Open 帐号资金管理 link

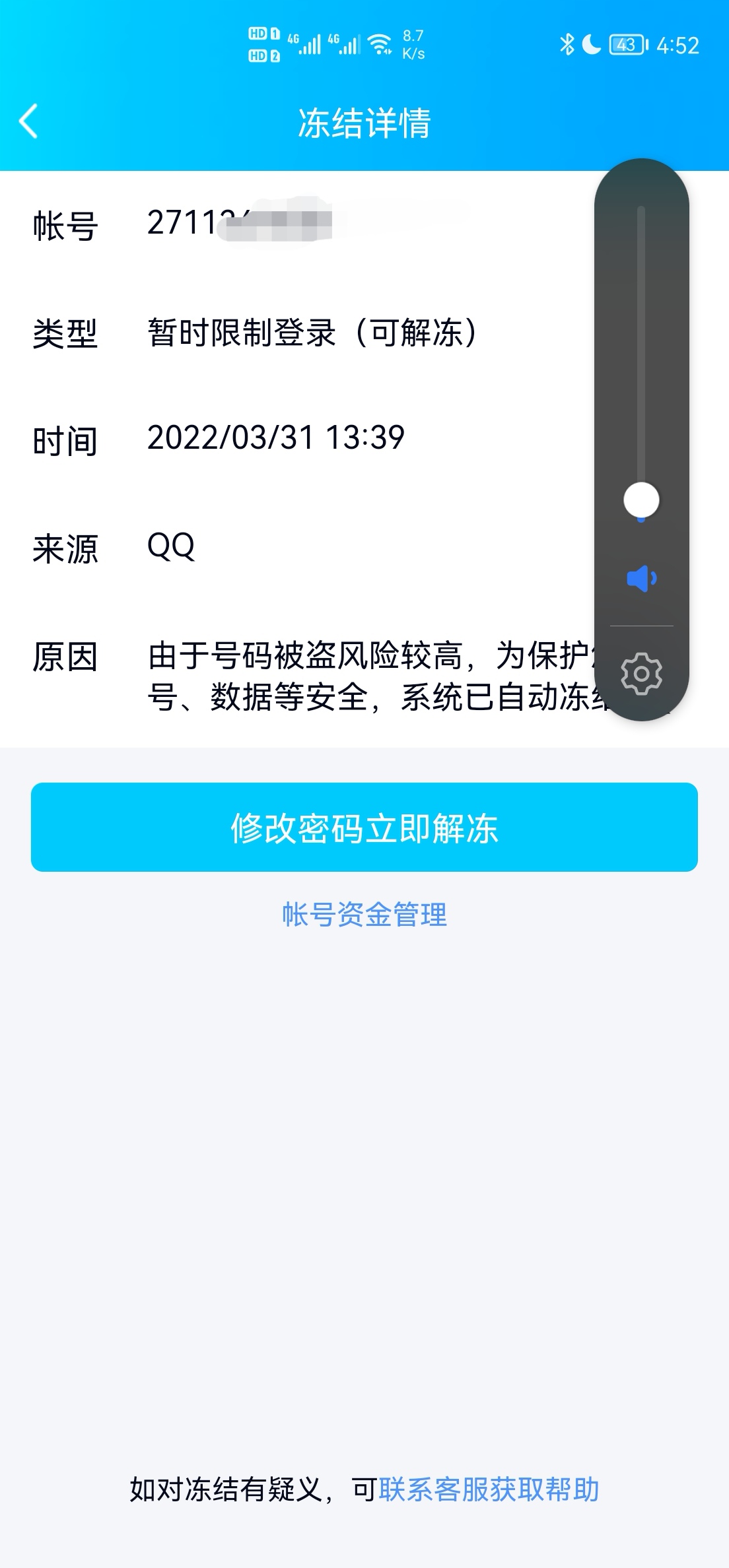[x=364, y=915]
